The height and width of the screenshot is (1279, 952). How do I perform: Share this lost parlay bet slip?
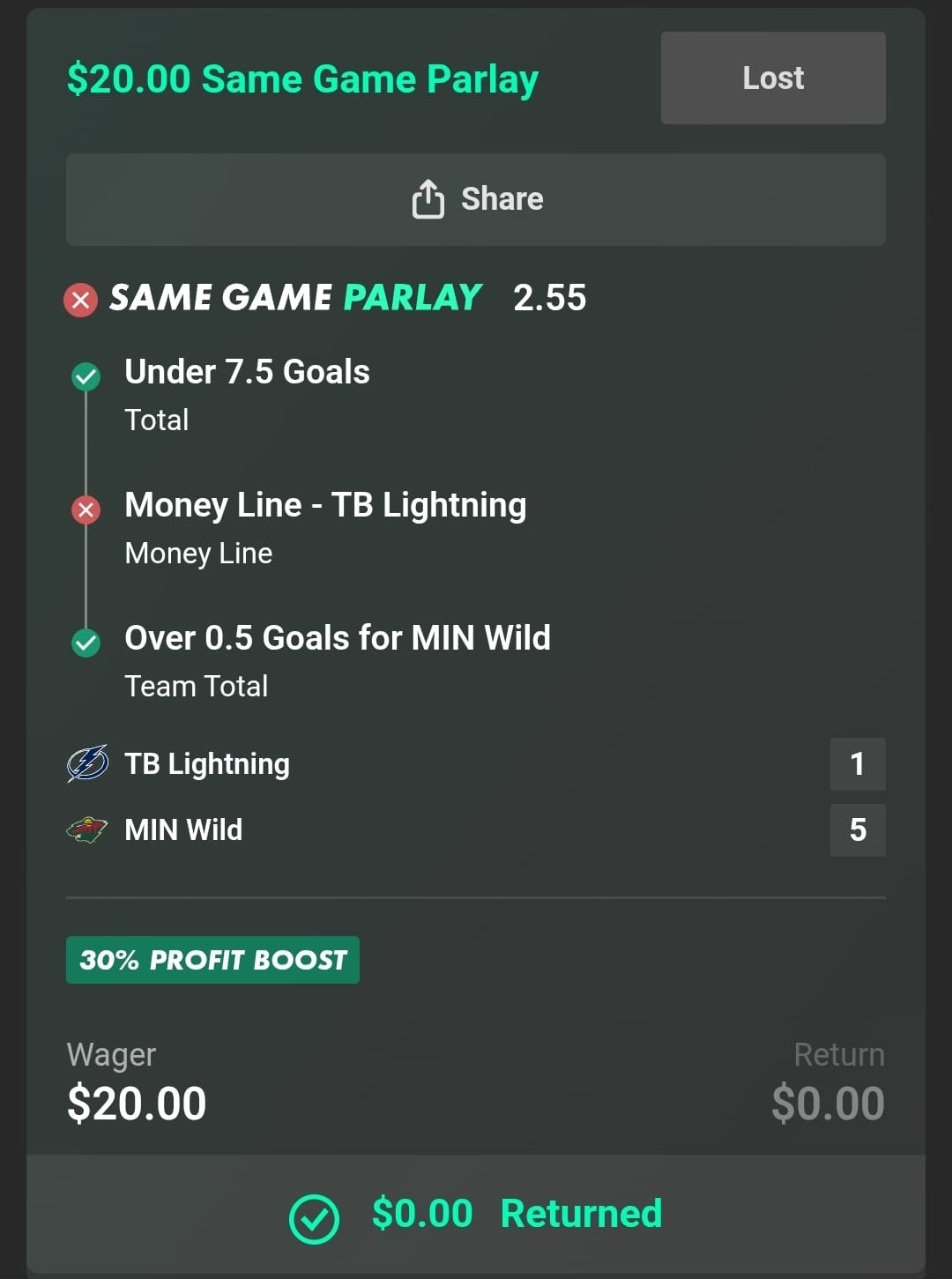476,199
